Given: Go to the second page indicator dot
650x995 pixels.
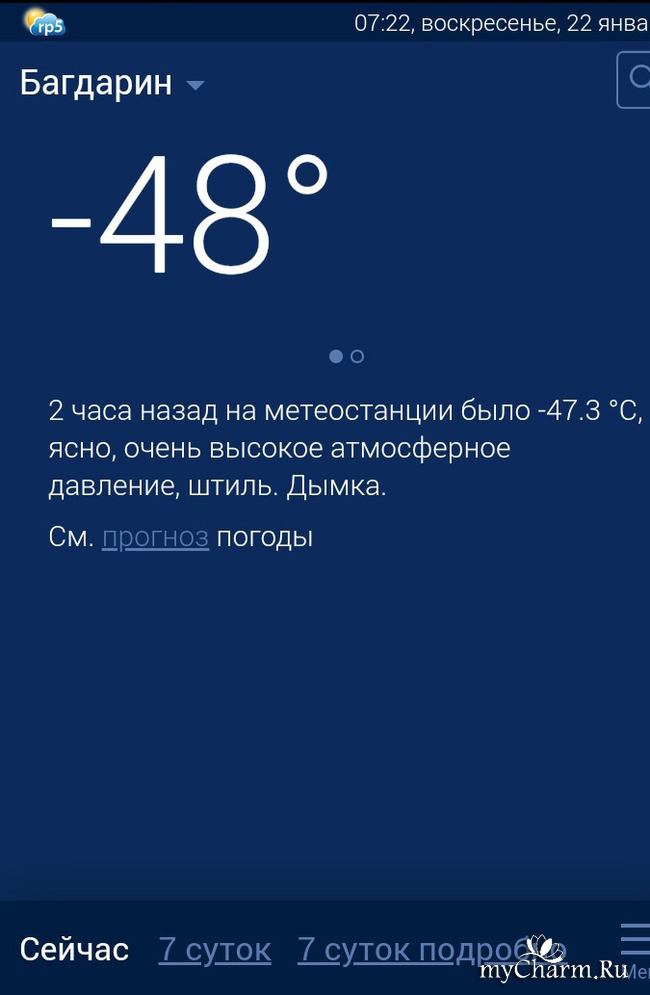Looking at the screenshot, I should [357, 356].
